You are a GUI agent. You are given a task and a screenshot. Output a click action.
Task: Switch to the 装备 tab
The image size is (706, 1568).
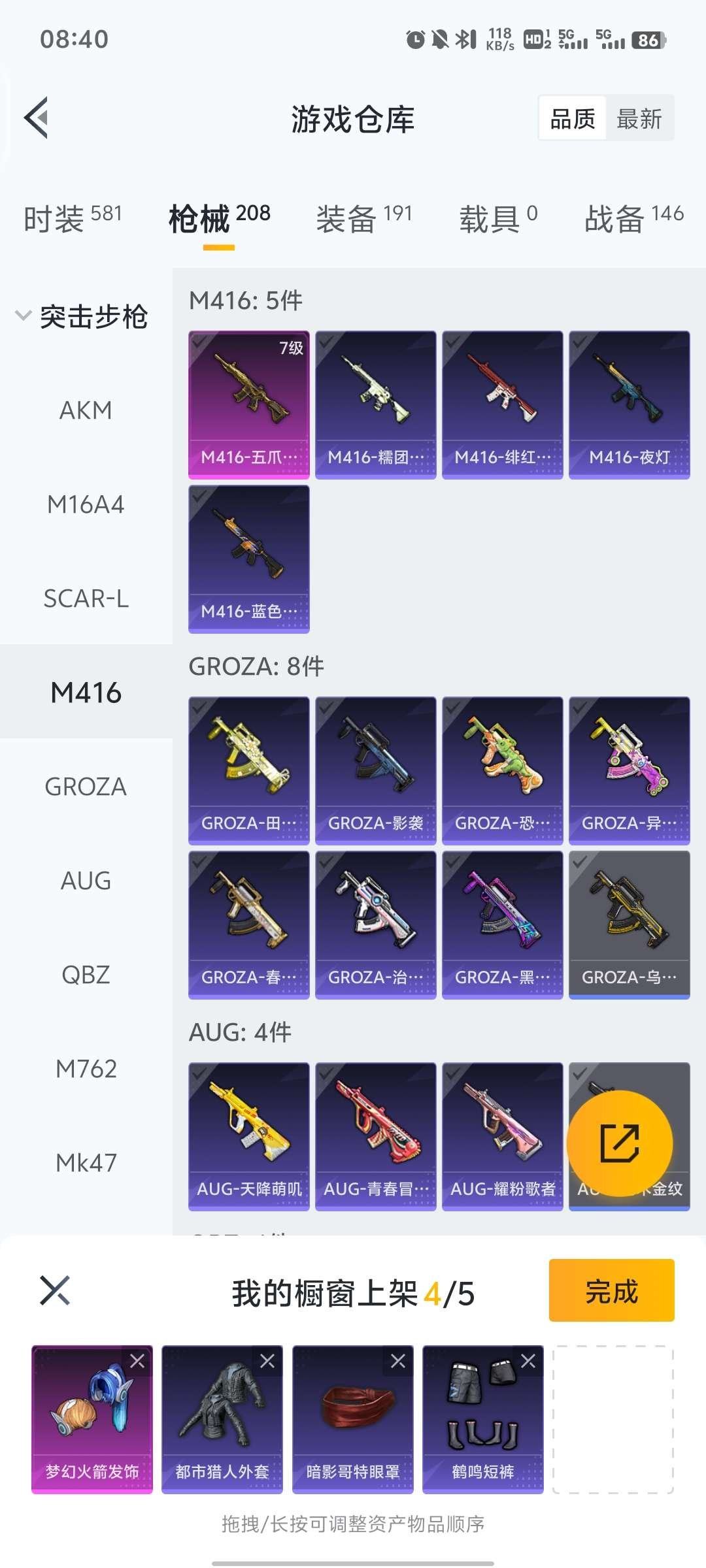pyautogui.click(x=363, y=218)
